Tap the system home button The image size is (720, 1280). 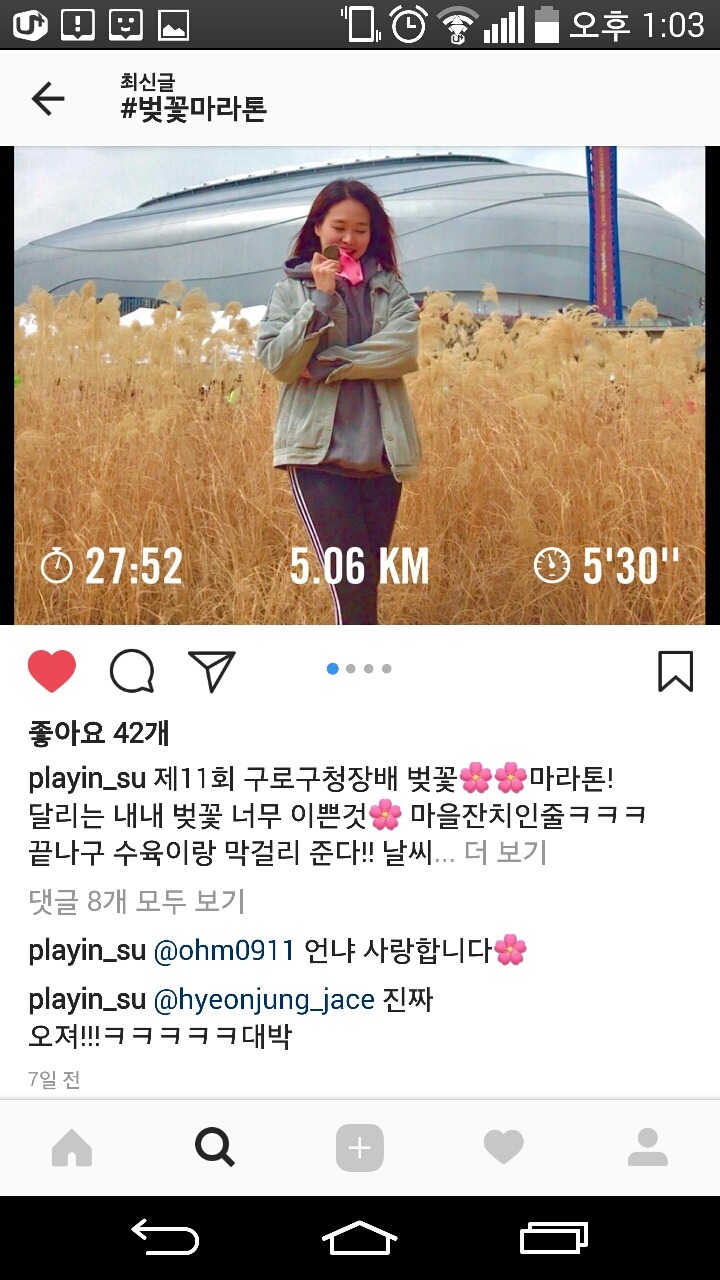(x=360, y=1240)
